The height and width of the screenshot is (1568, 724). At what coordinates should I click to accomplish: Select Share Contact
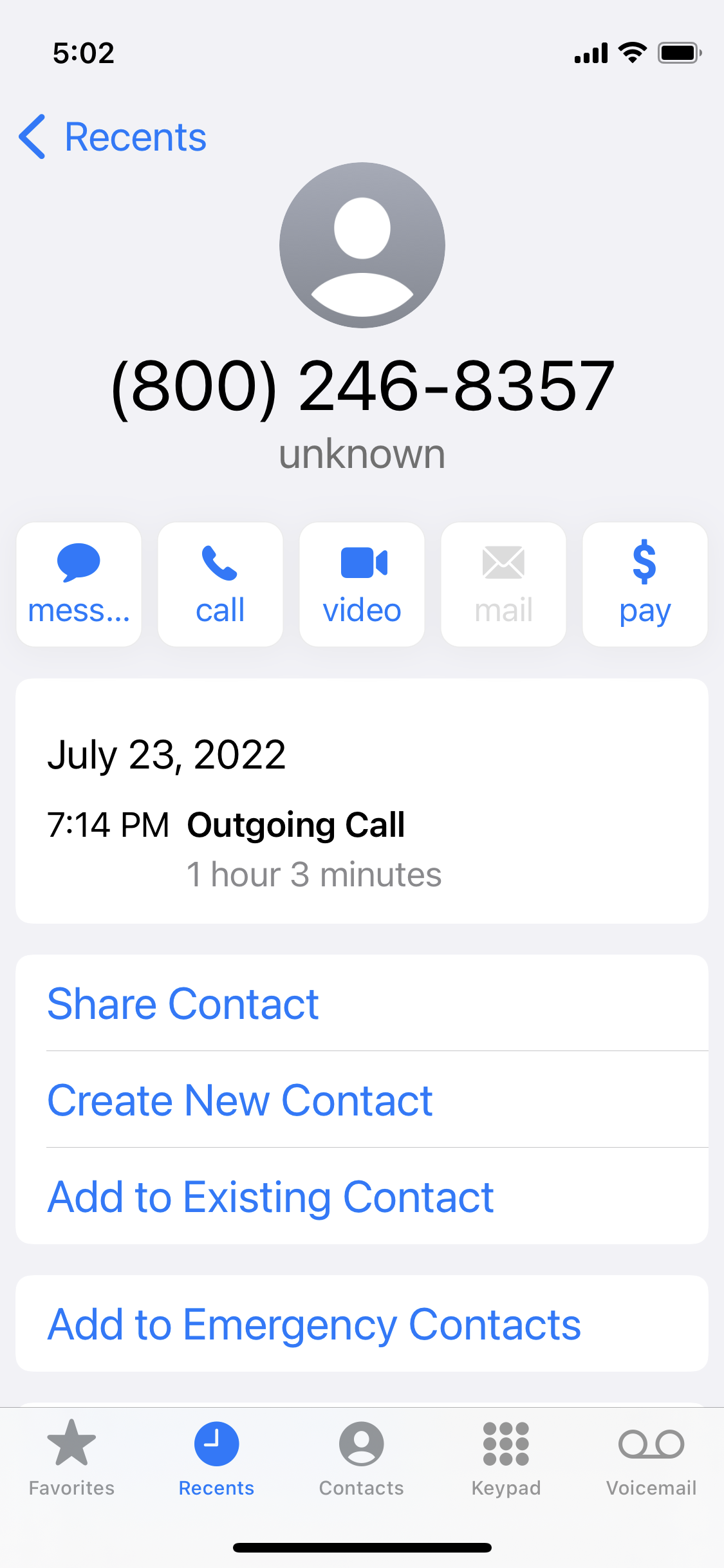[x=183, y=1003]
